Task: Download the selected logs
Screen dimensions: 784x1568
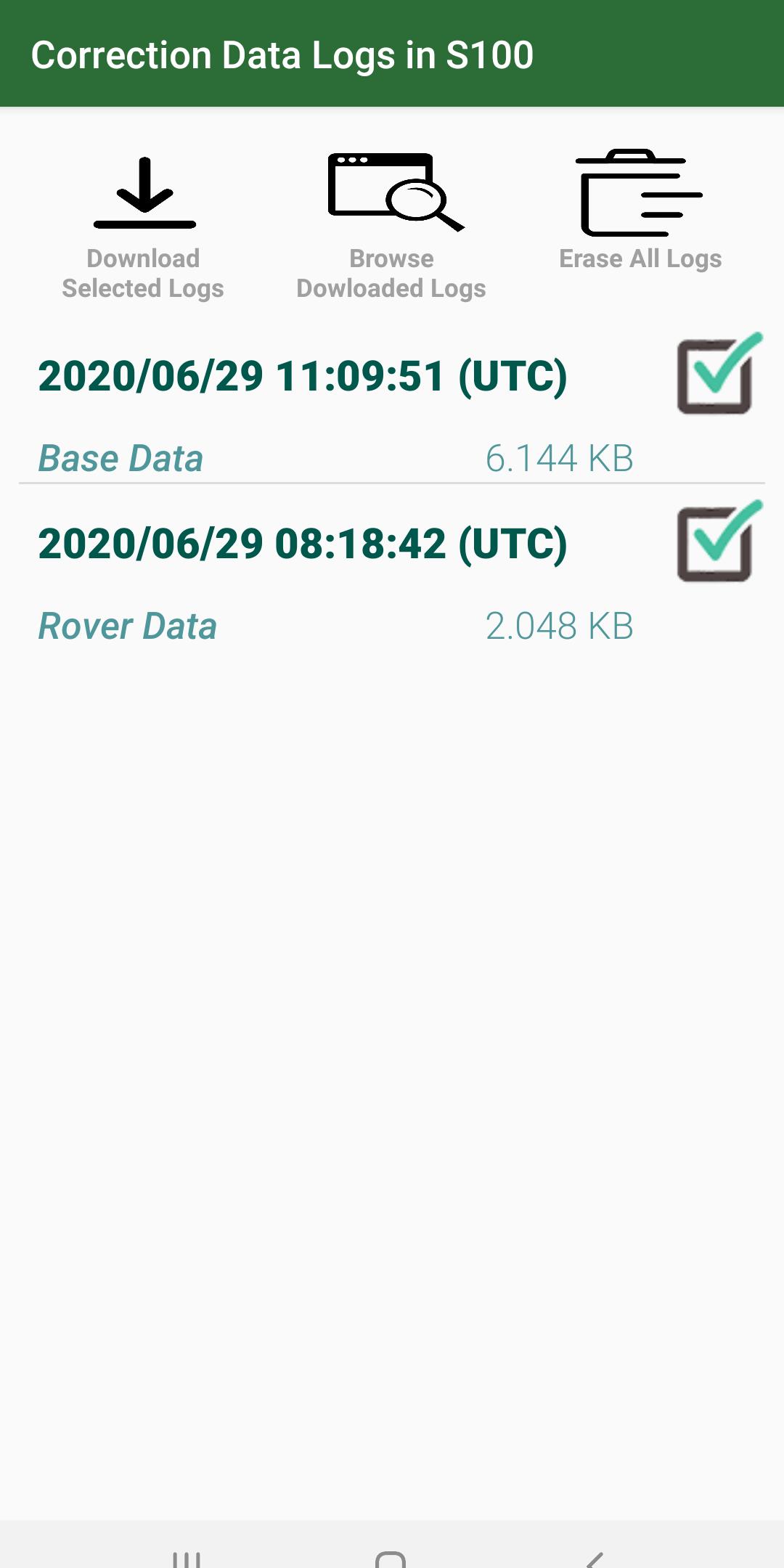Action: click(x=144, y=226)
